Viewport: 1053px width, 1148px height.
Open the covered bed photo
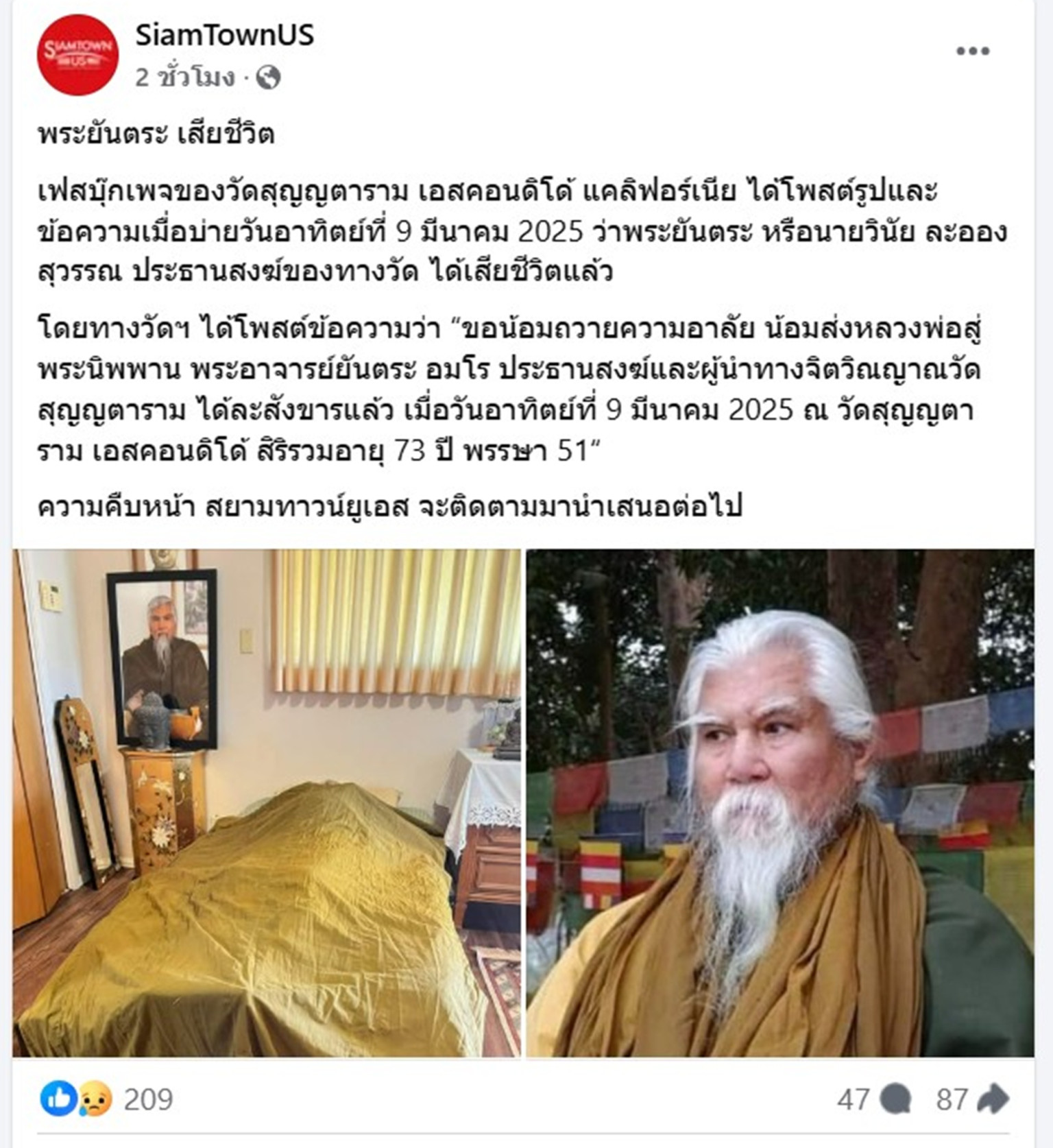267,802
